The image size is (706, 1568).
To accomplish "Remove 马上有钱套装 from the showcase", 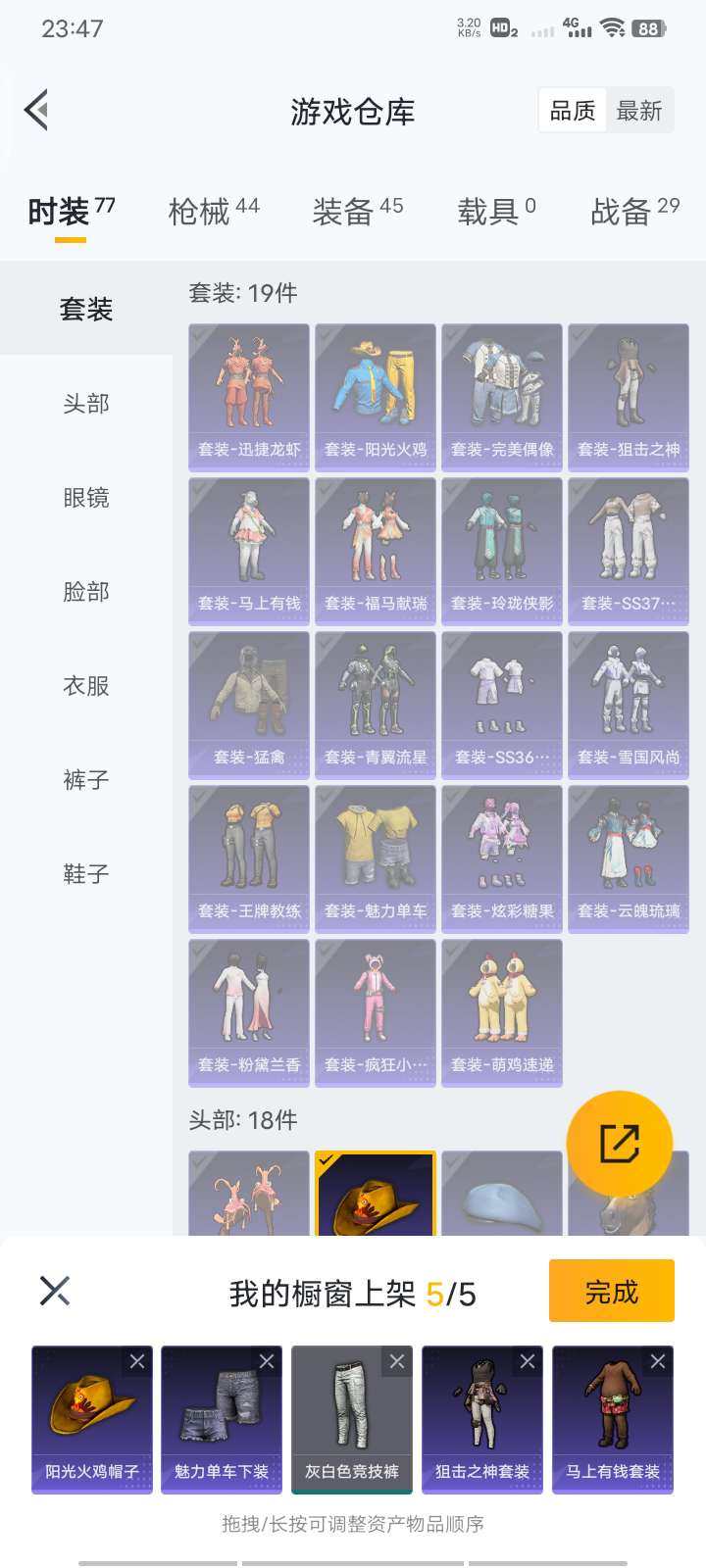I will [x=656, y=1361].
